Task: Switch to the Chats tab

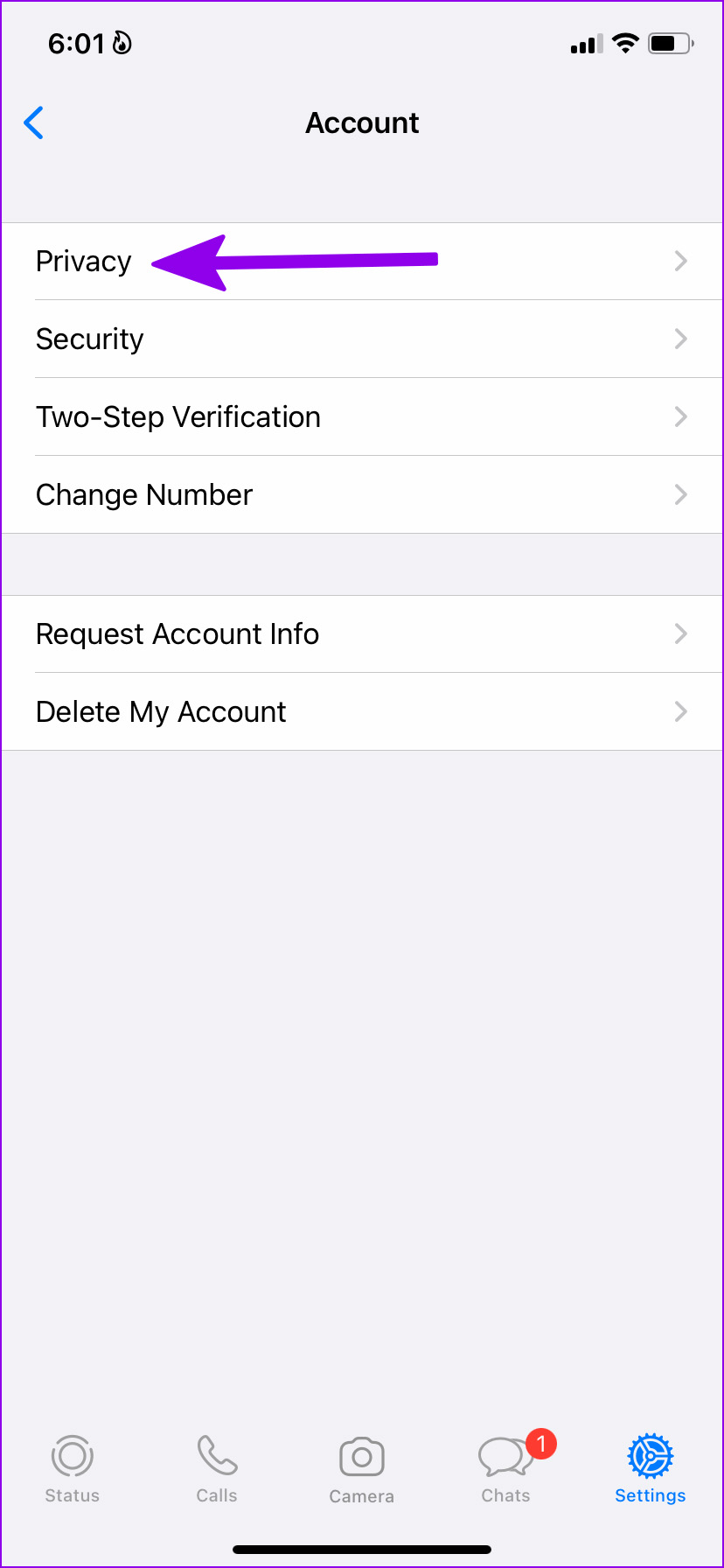Action: click(506, 1469)
